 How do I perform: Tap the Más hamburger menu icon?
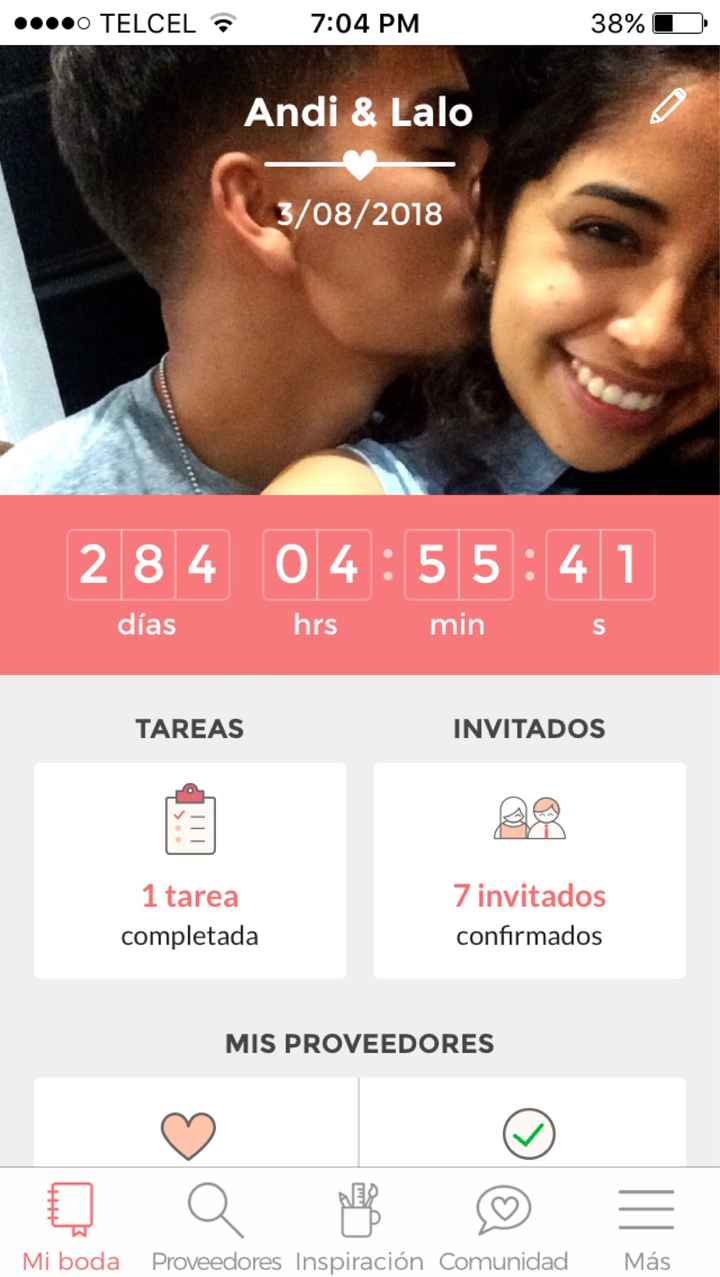(645, 1207)
